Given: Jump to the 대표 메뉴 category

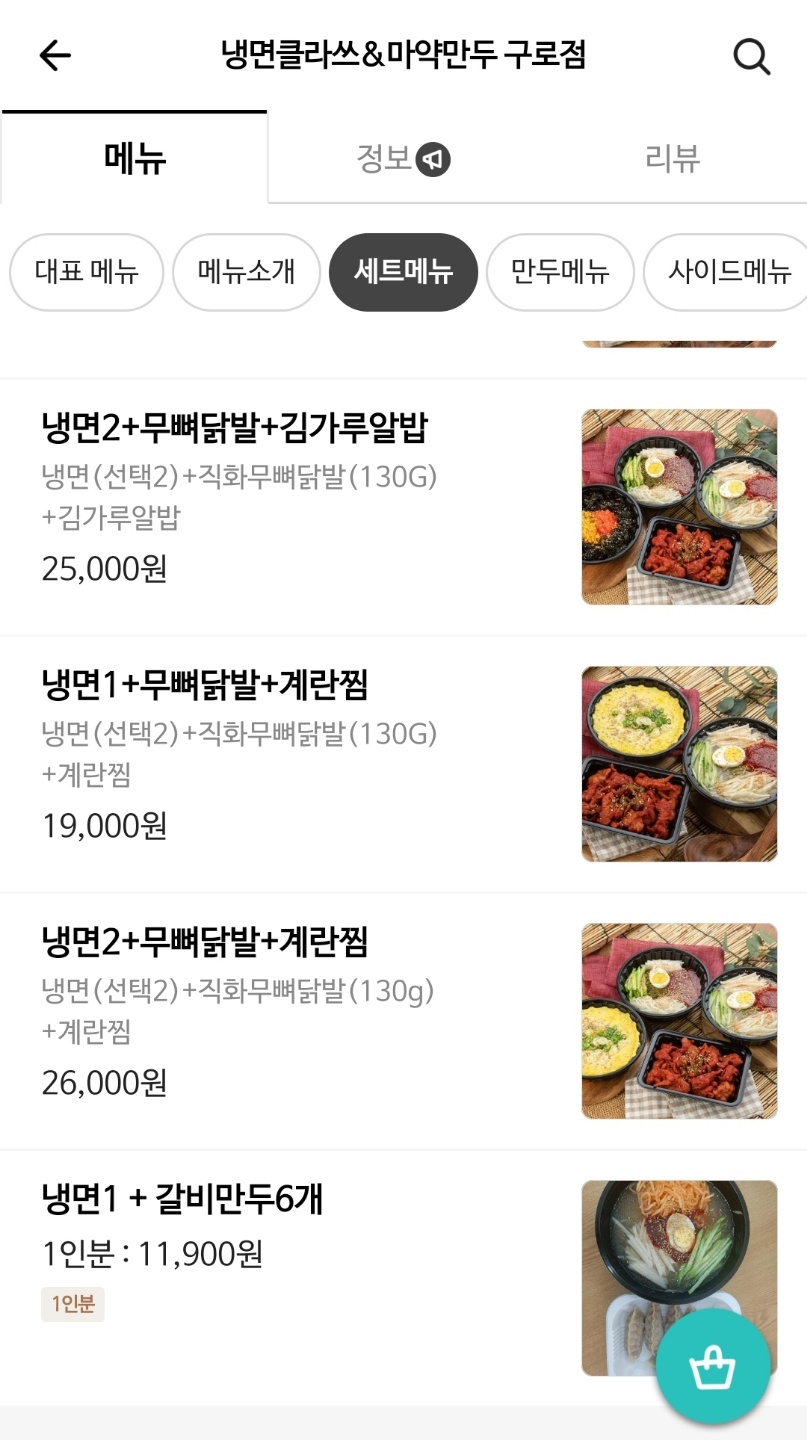Looking at the screenshot, I should [86, 272].
